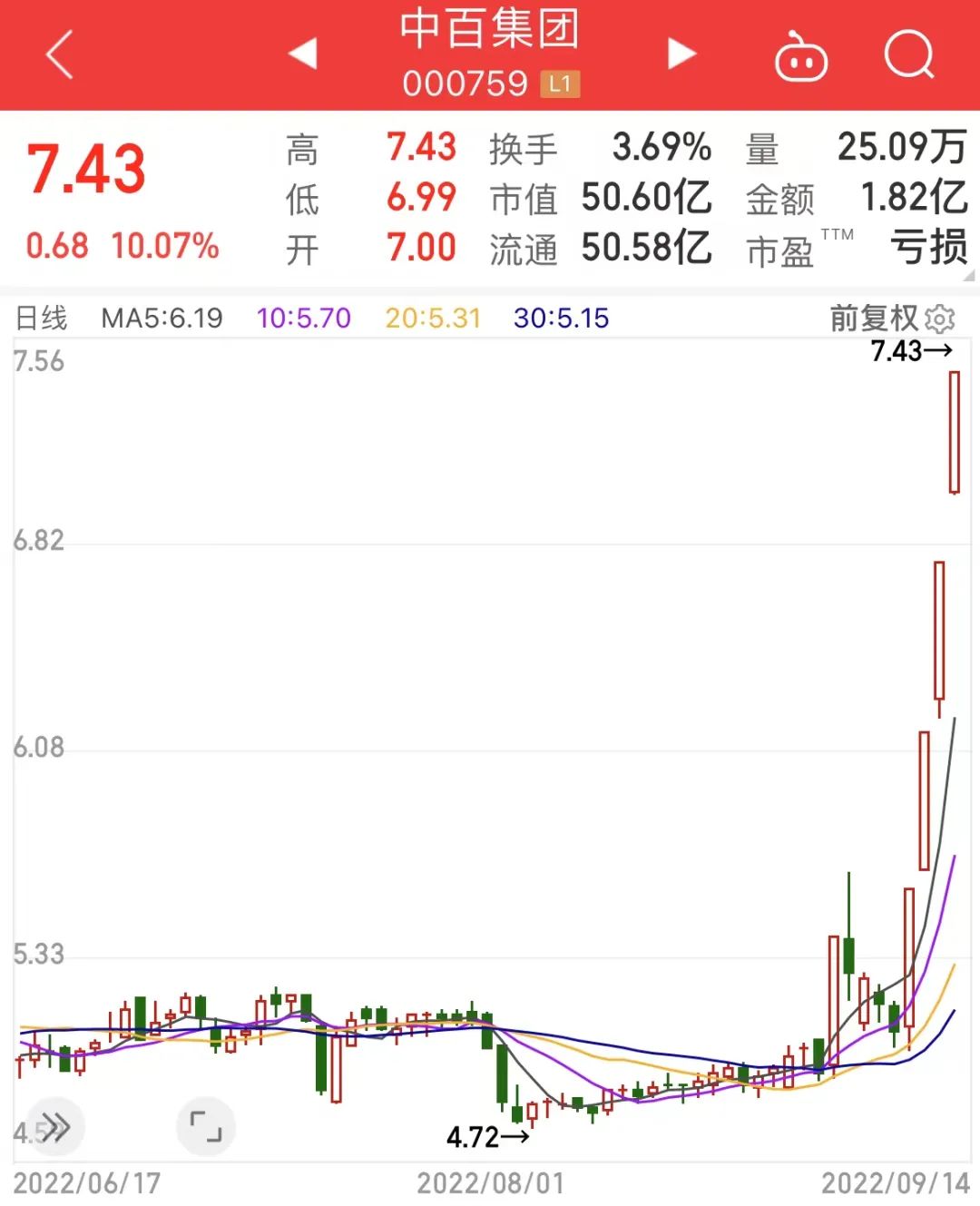Enter fullscreen chart view
980x1206 pixels.
click(x=206, y=1127)
